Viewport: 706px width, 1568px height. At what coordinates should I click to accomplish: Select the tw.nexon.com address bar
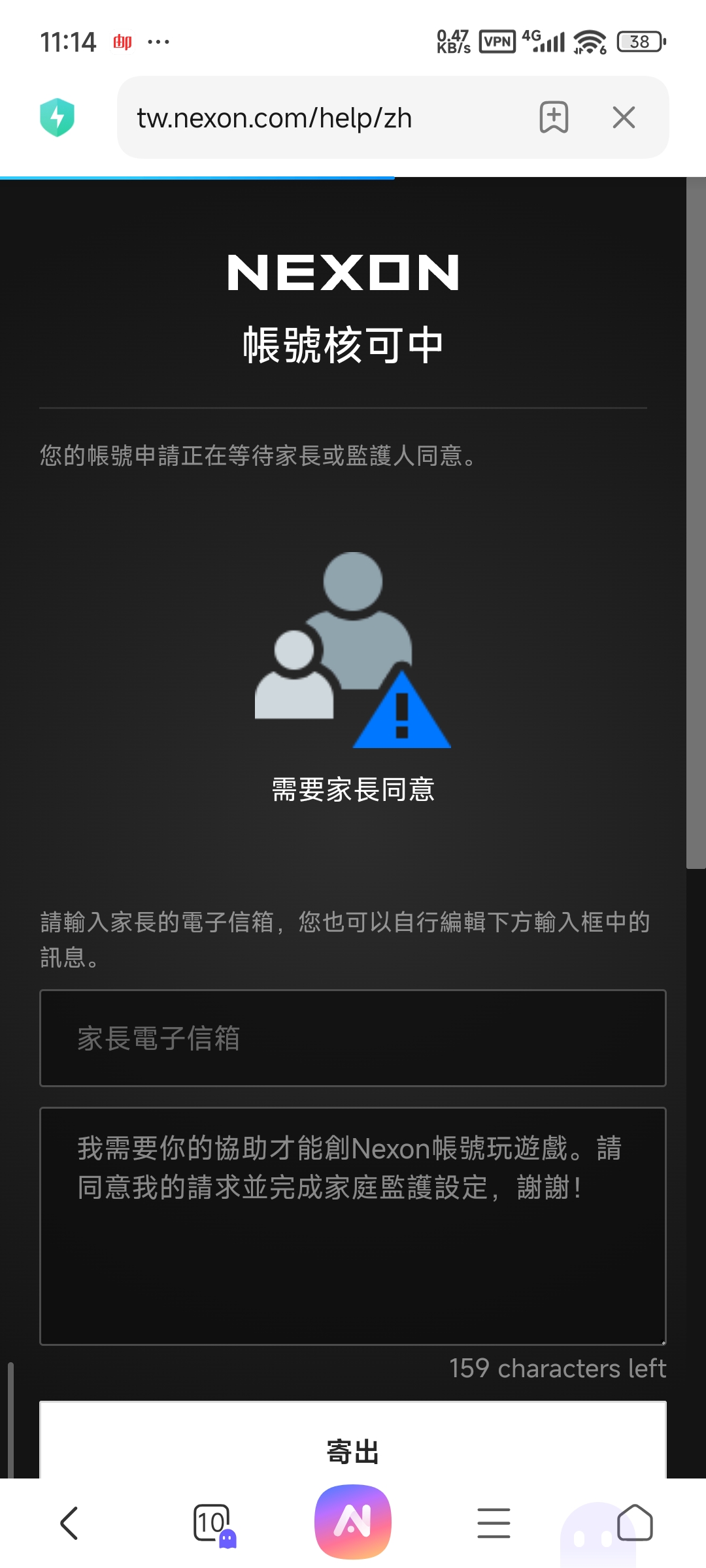click(x=275, y=118)
